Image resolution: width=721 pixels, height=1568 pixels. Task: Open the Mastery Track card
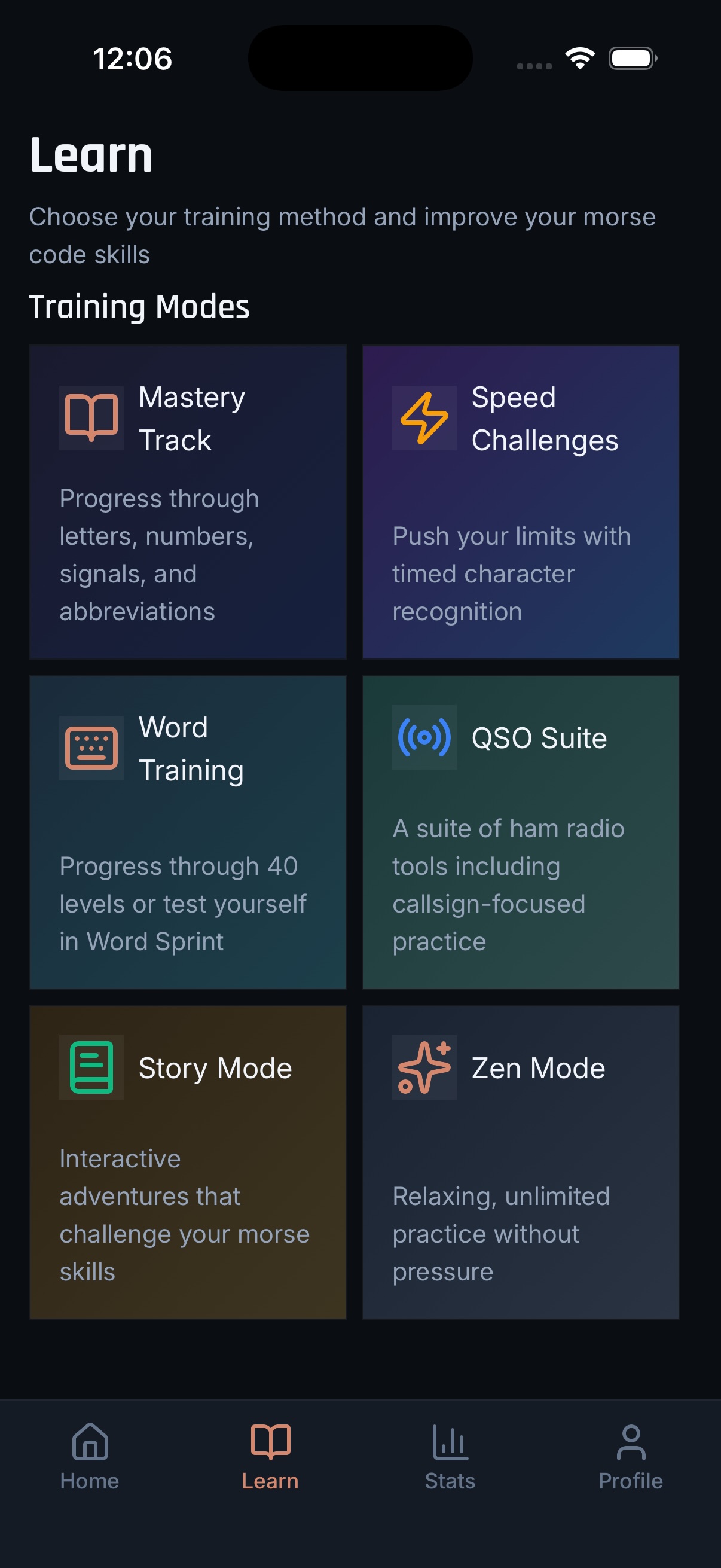click(x=187, y=502)
